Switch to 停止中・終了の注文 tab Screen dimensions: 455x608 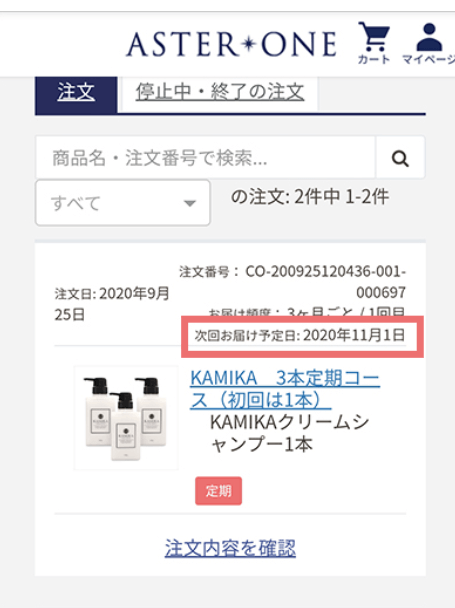tap(220, 92)
